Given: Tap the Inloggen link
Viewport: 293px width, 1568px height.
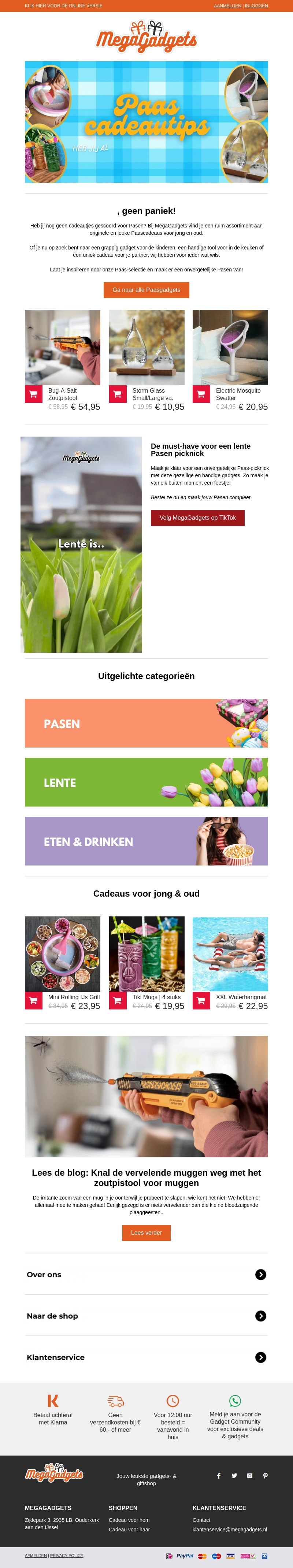Looking at the screenshot, I should click(256, 5).
